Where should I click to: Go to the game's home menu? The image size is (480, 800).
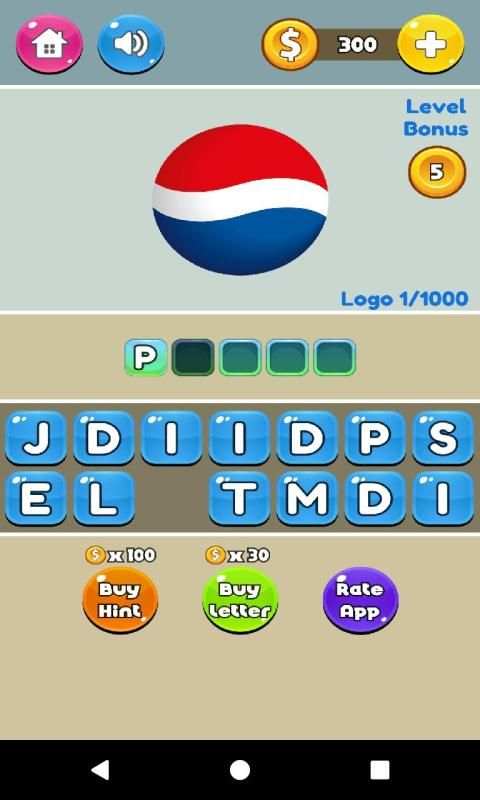(x=49, y=44)
